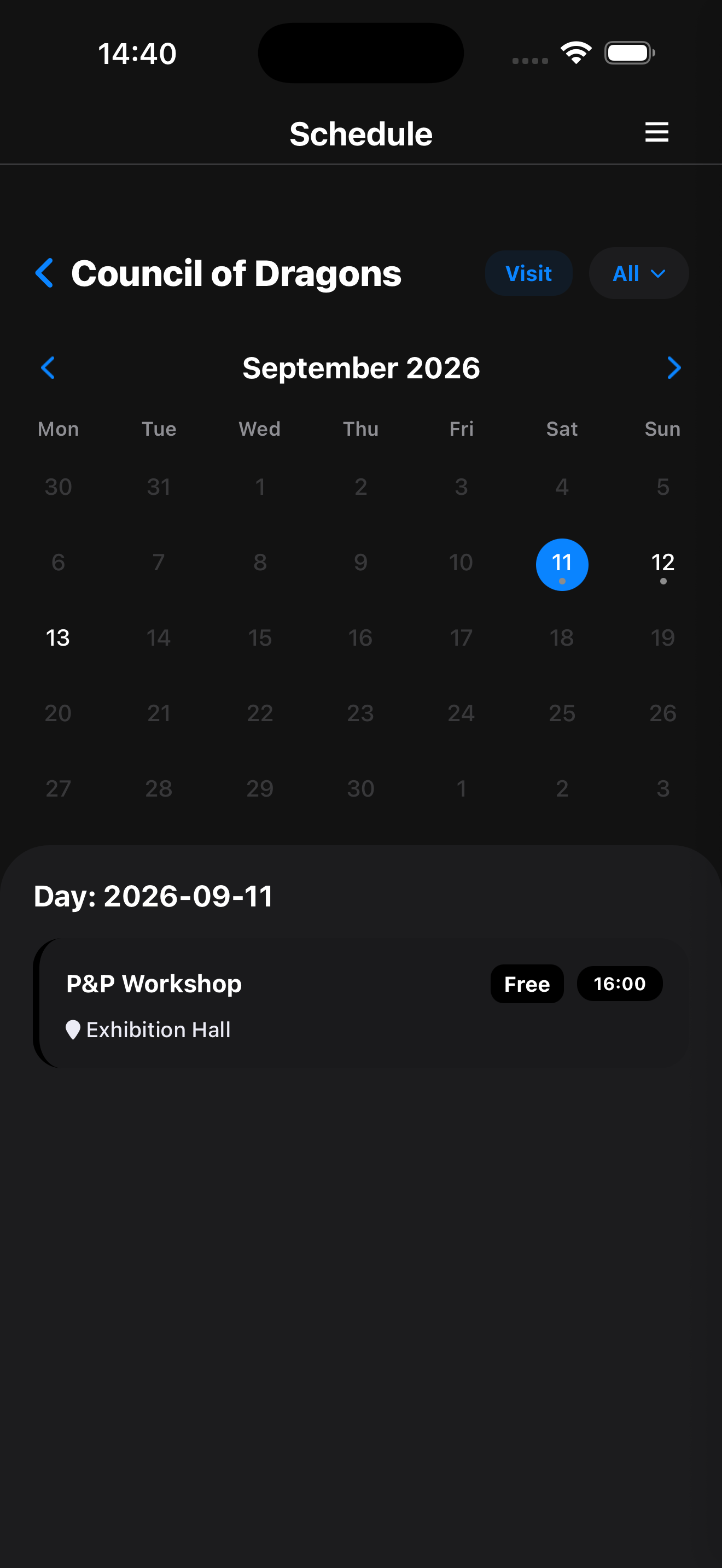The height and width of the screenshot is (1568, 722).
Task: Click the Day: 2026-09-11 heading
Action: 153,896
